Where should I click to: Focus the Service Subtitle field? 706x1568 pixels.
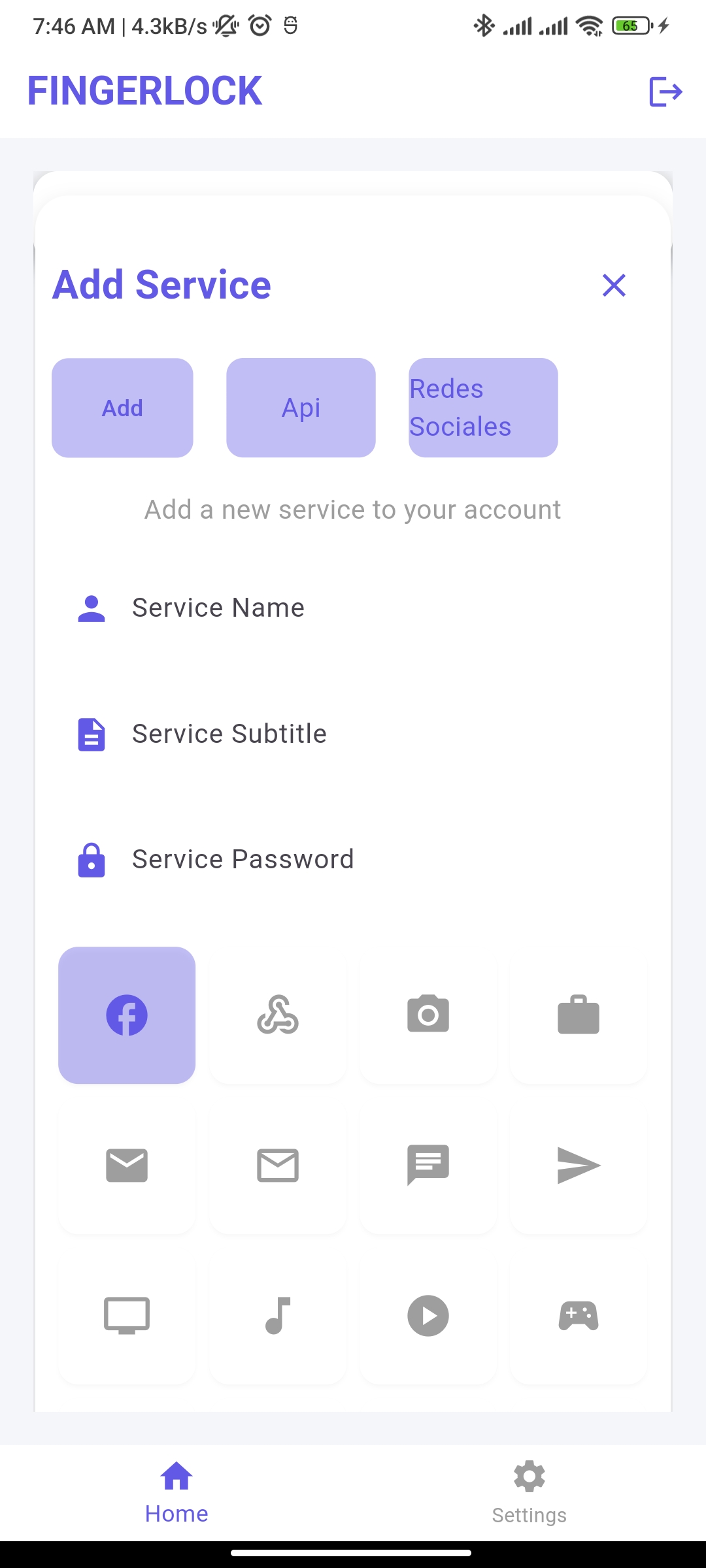coord(353,734)
